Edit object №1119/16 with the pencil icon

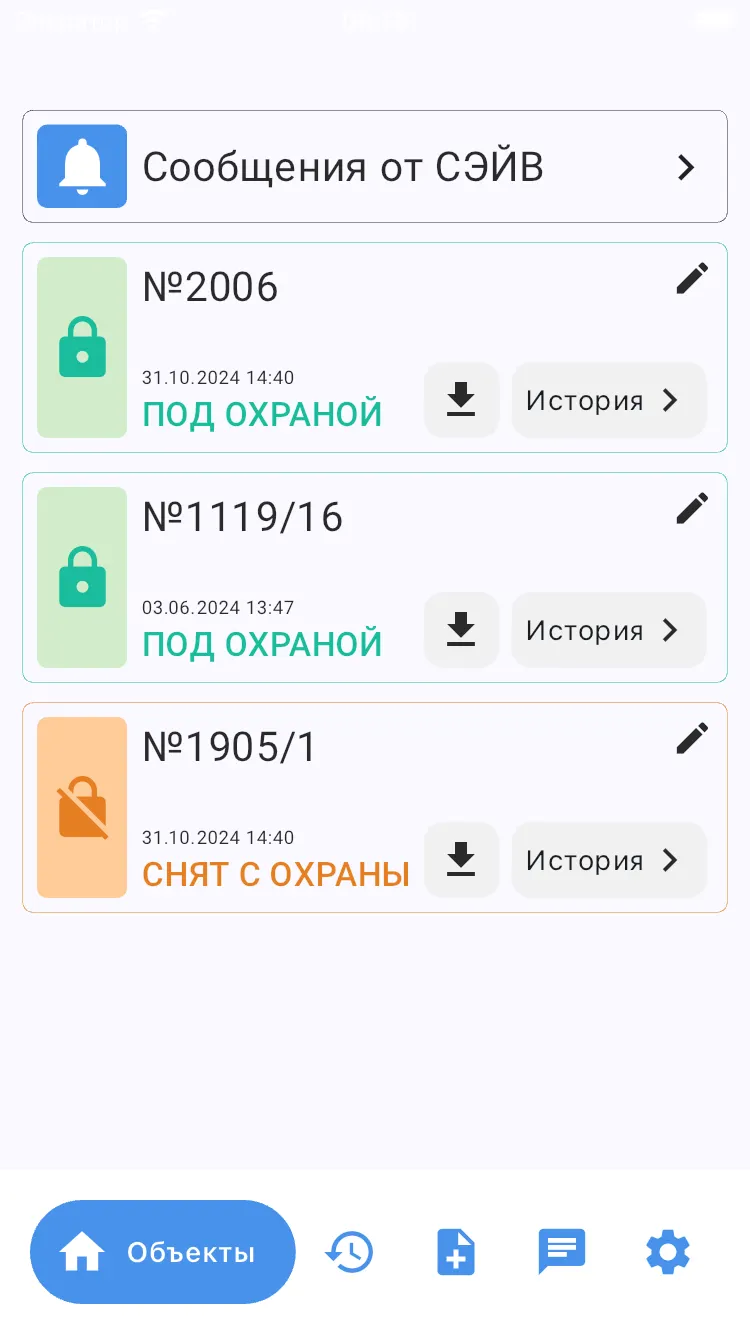(692, 508)
